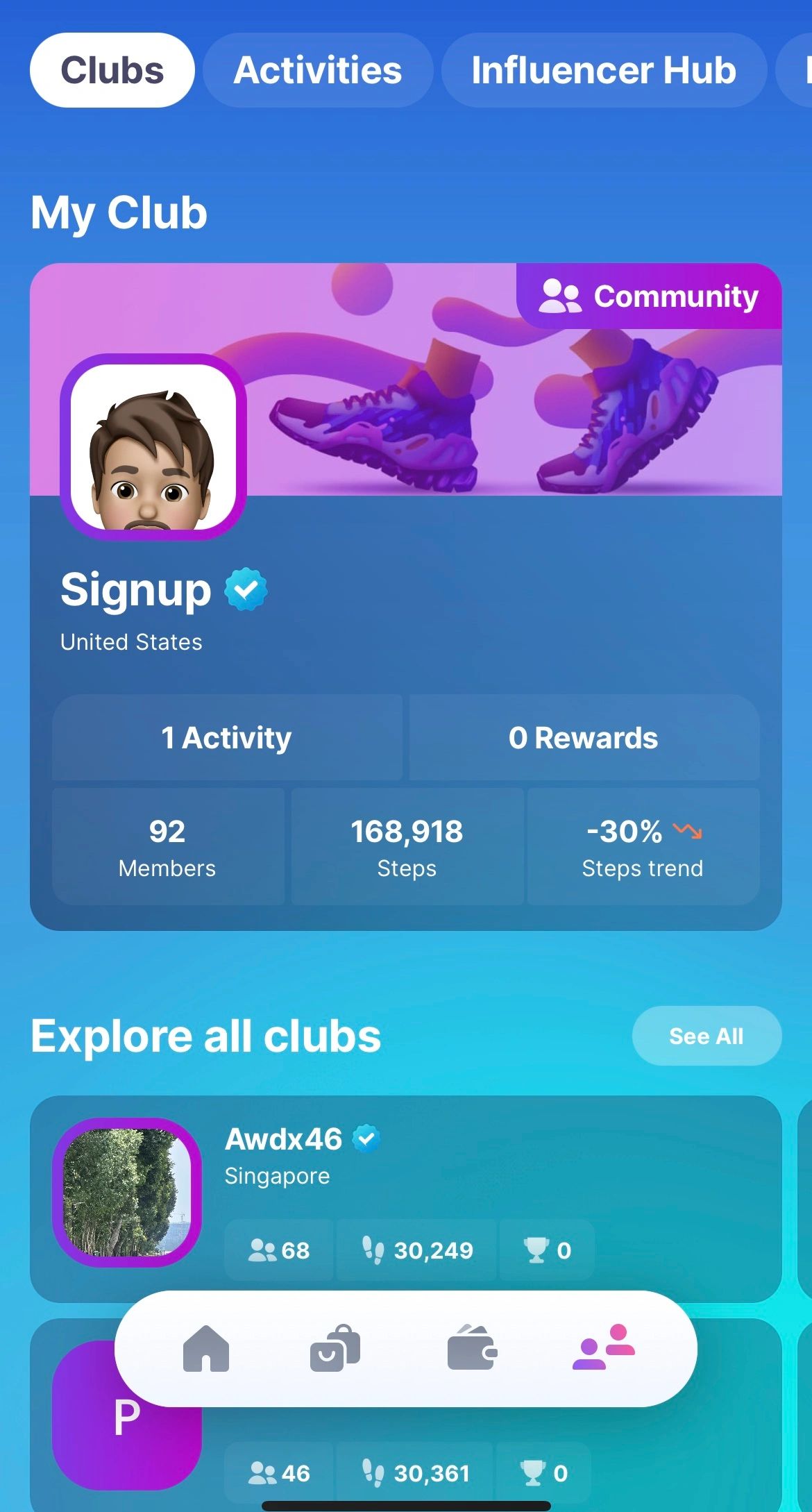The width and height of the screenshot is (812, 1512).
Task: Go to the home tab
Action: pos(206,1348)
